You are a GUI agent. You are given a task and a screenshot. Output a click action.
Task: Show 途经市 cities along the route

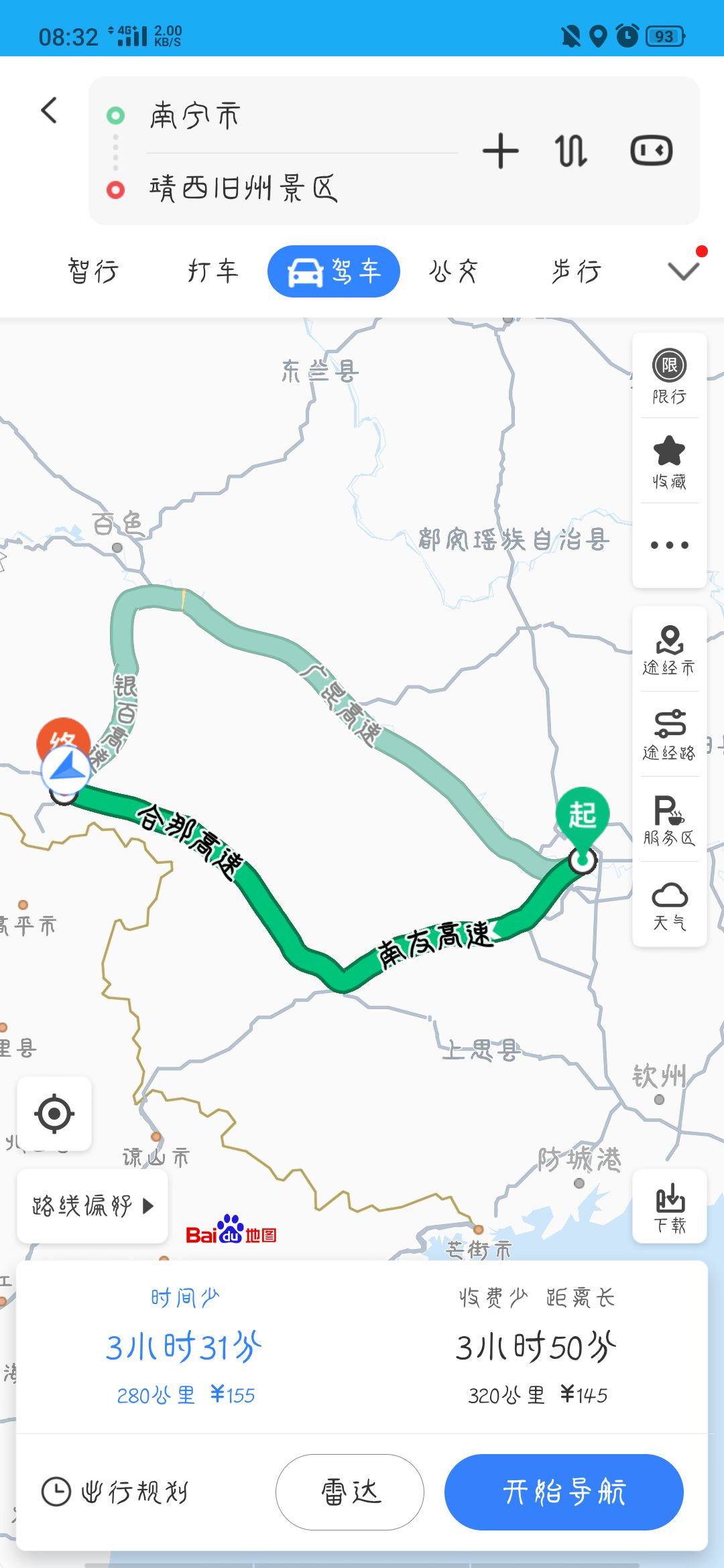click(x=669, y=650)
